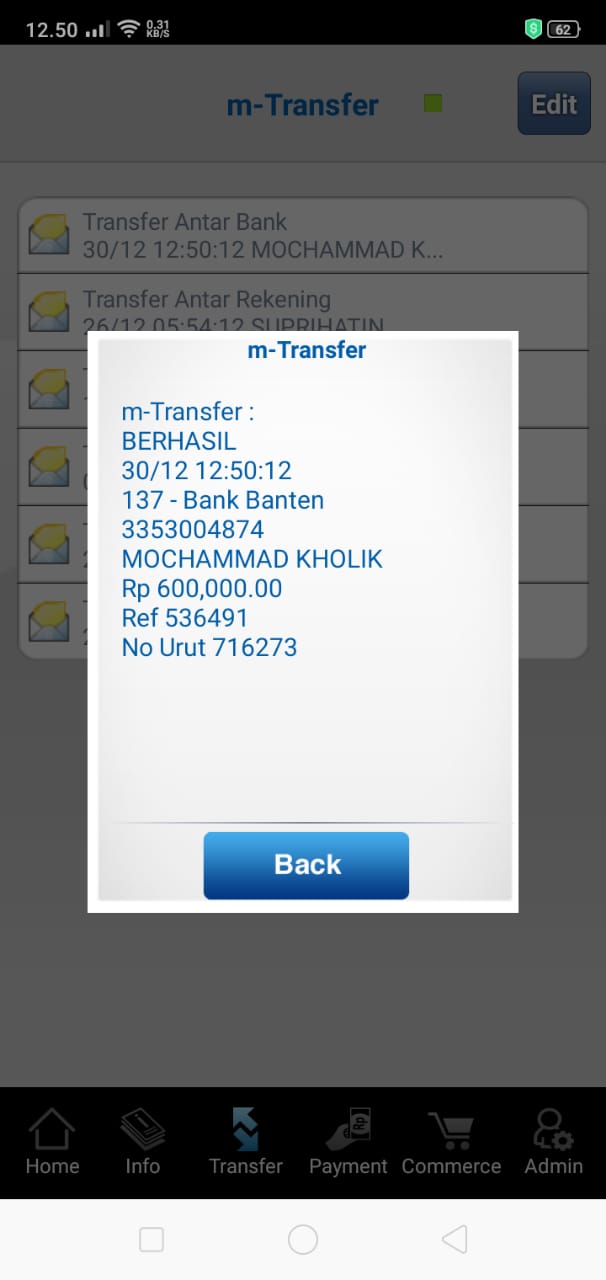The image size is (606, 1280).
Task: Tap the system home circle
Action: 303,1240
